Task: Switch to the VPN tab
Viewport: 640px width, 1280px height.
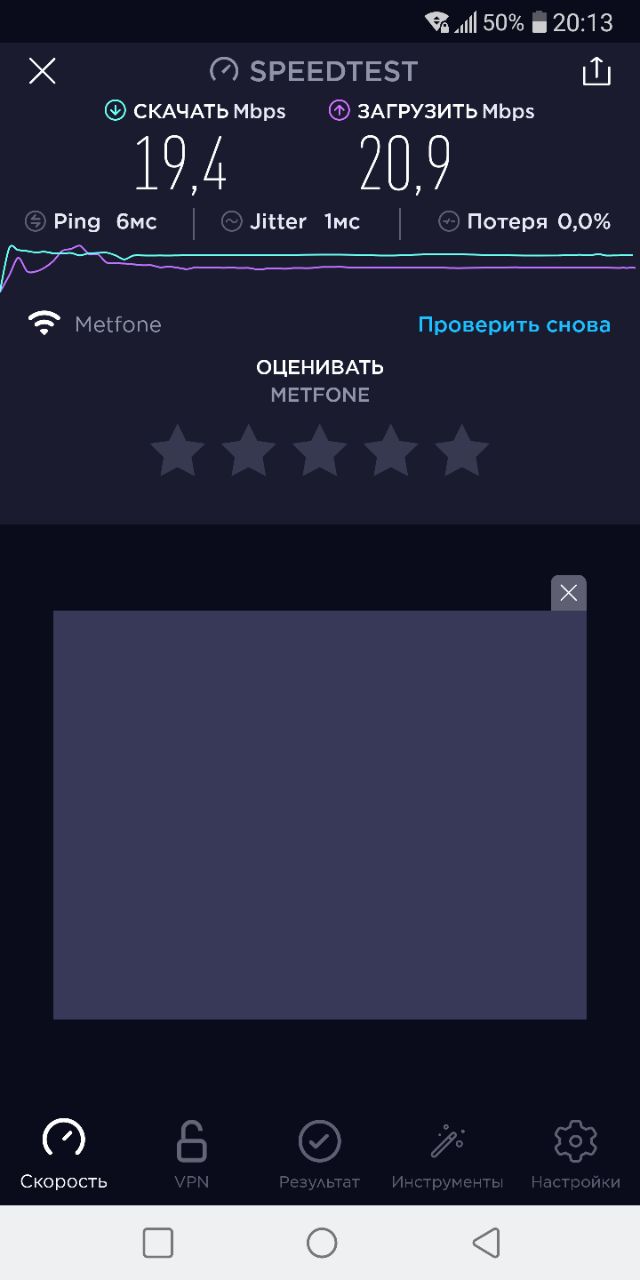Action: [192, 1154]
